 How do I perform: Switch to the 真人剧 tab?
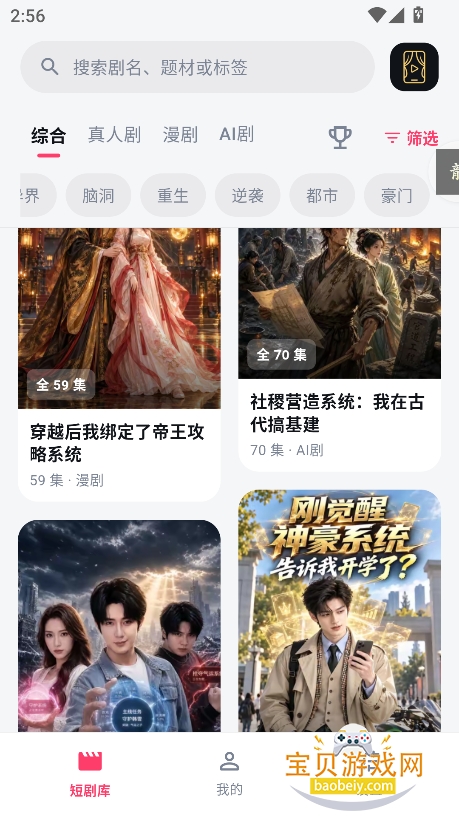click(114, 135)
